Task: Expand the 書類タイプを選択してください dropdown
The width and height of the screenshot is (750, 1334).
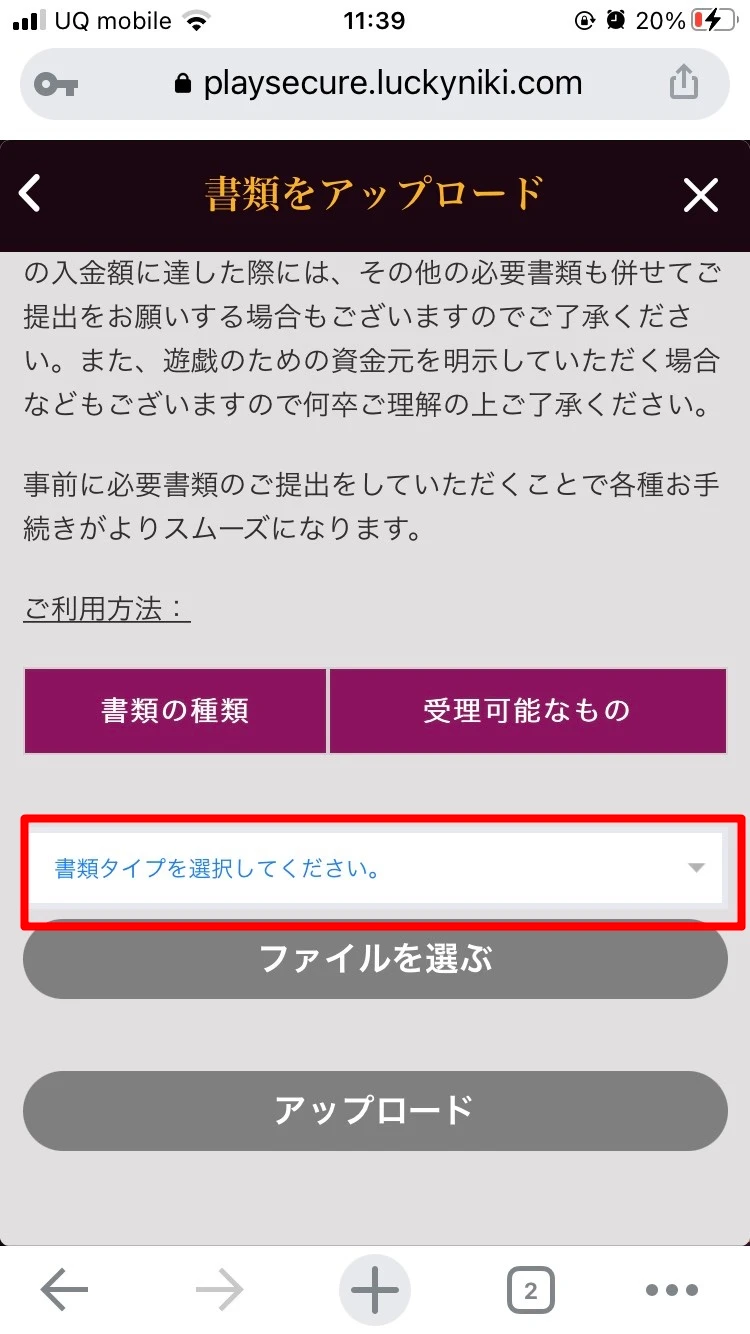Action: coord(375,868)
